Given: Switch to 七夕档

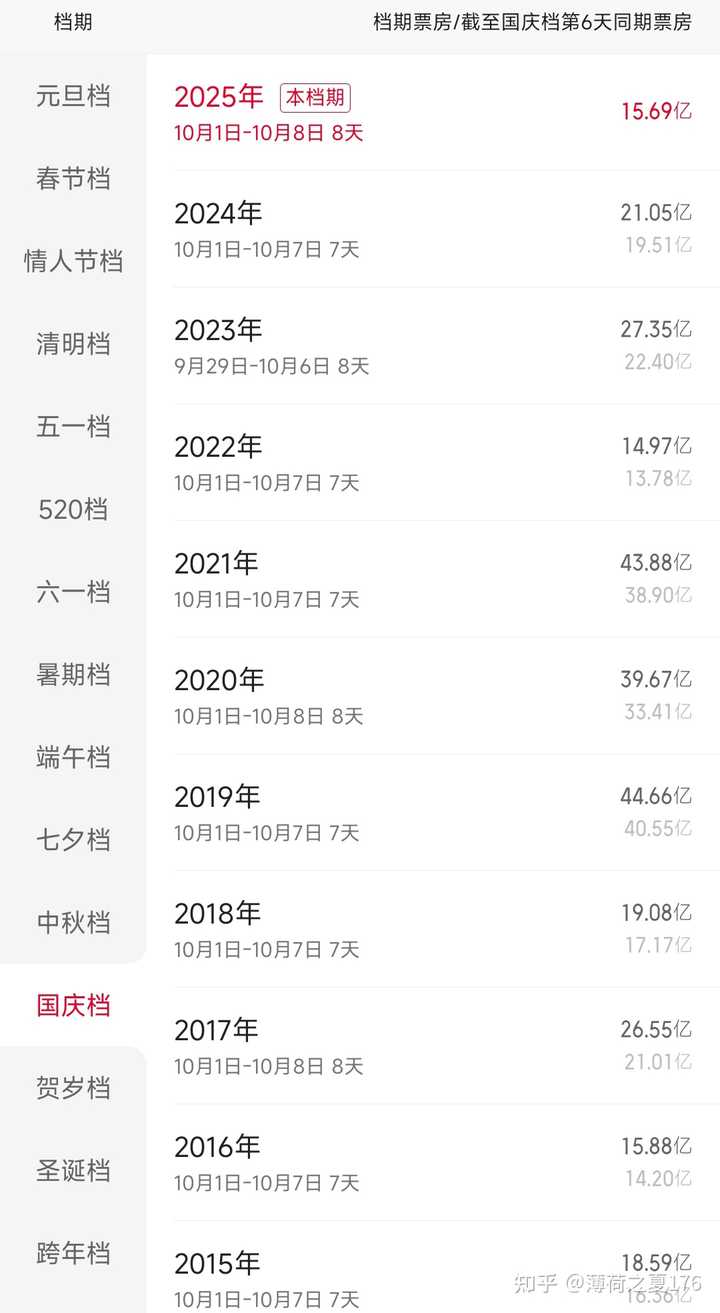Looking at the screenshot, I should [x=73, y=840].
